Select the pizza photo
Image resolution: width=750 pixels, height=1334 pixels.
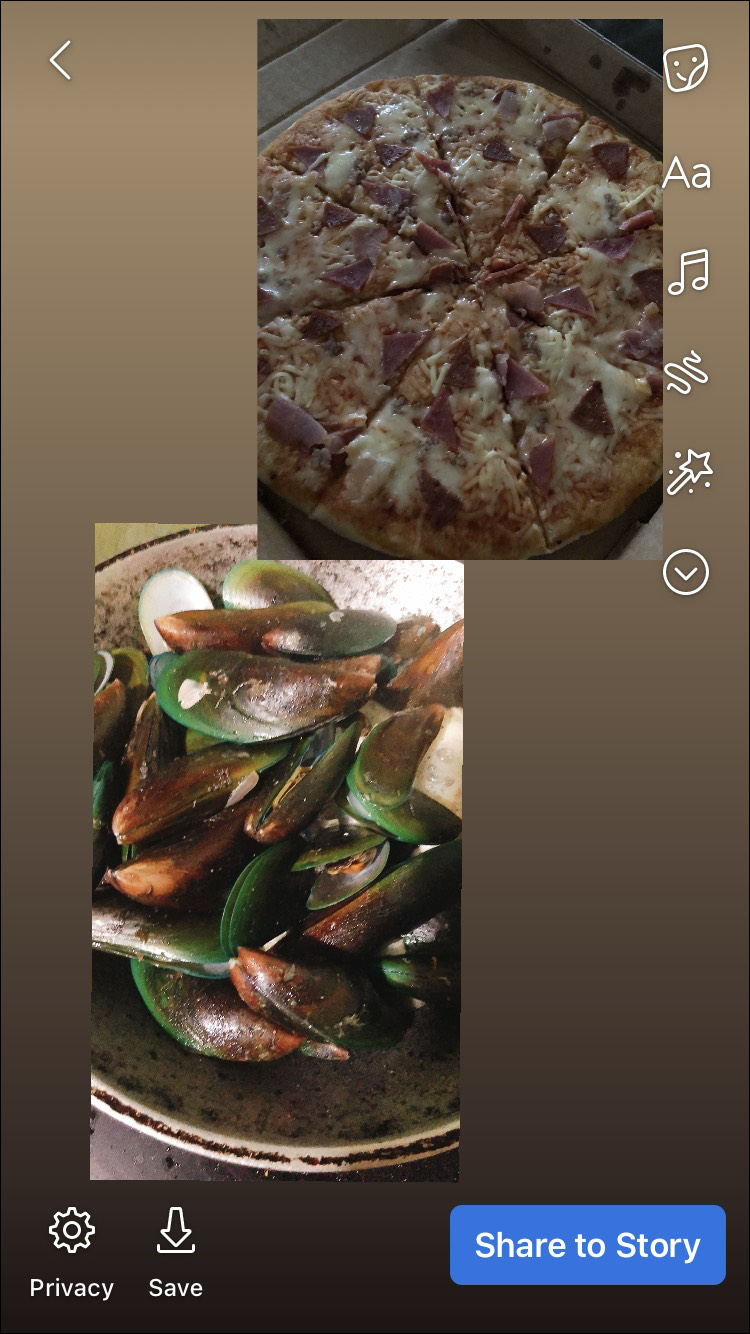click(460, 290)
